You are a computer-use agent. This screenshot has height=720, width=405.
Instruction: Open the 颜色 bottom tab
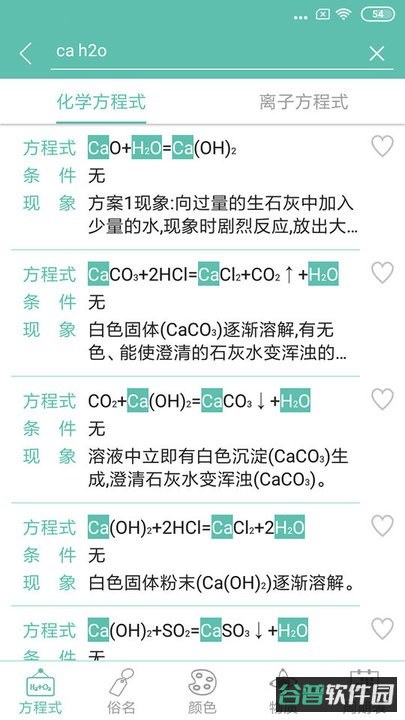click(202, 691)
